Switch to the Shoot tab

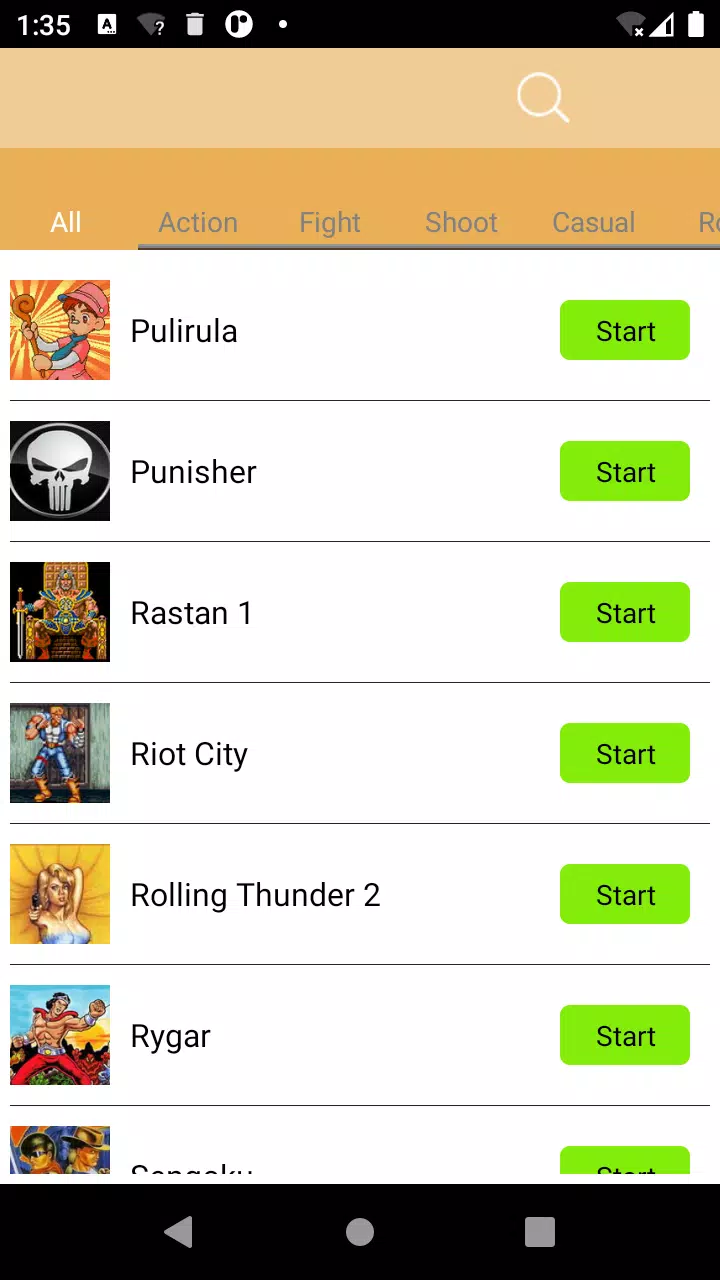pos(461,222)
